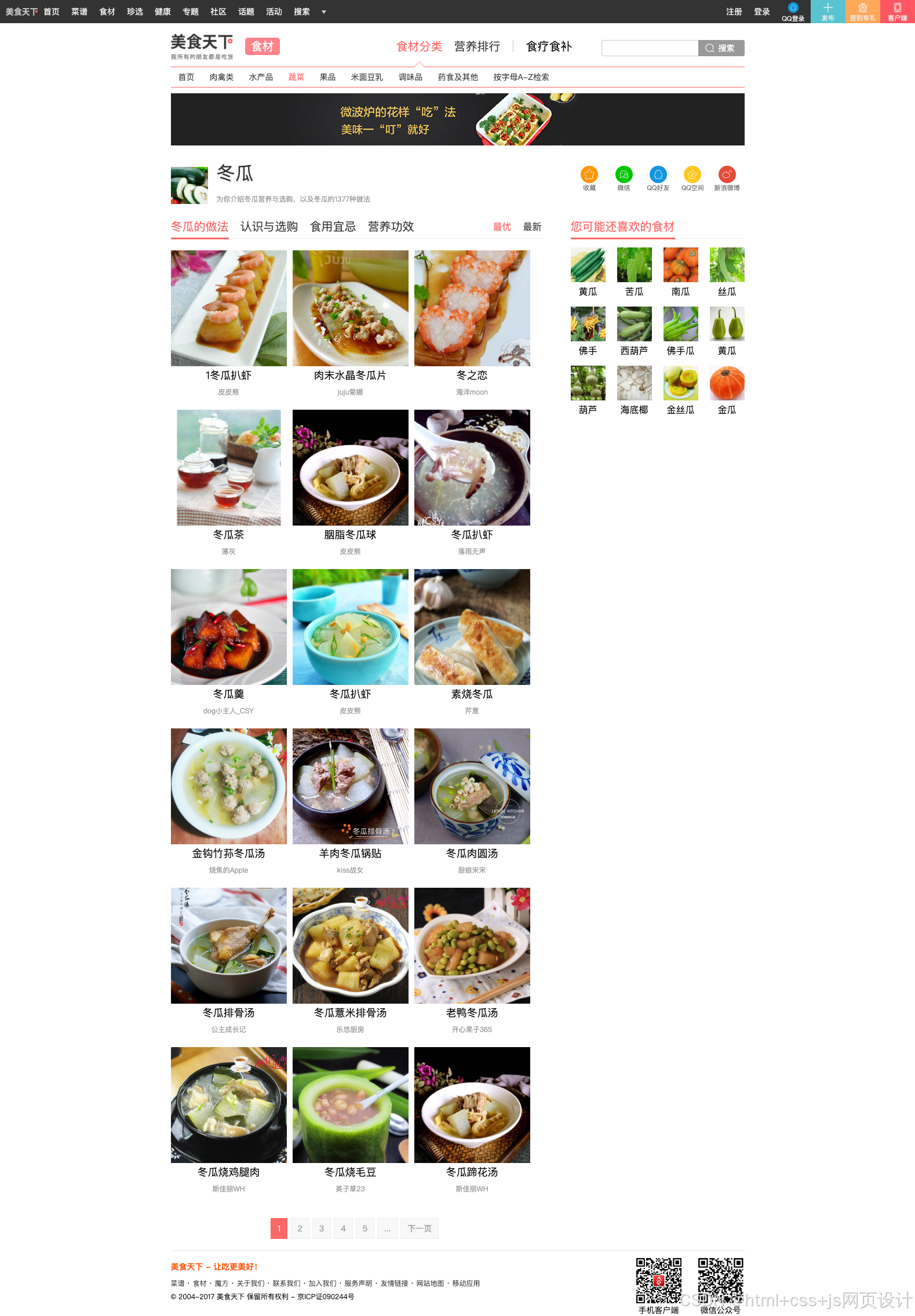Focus the search text field
The height and width of the screenshot is (1316, 915).
coord(649,48)
